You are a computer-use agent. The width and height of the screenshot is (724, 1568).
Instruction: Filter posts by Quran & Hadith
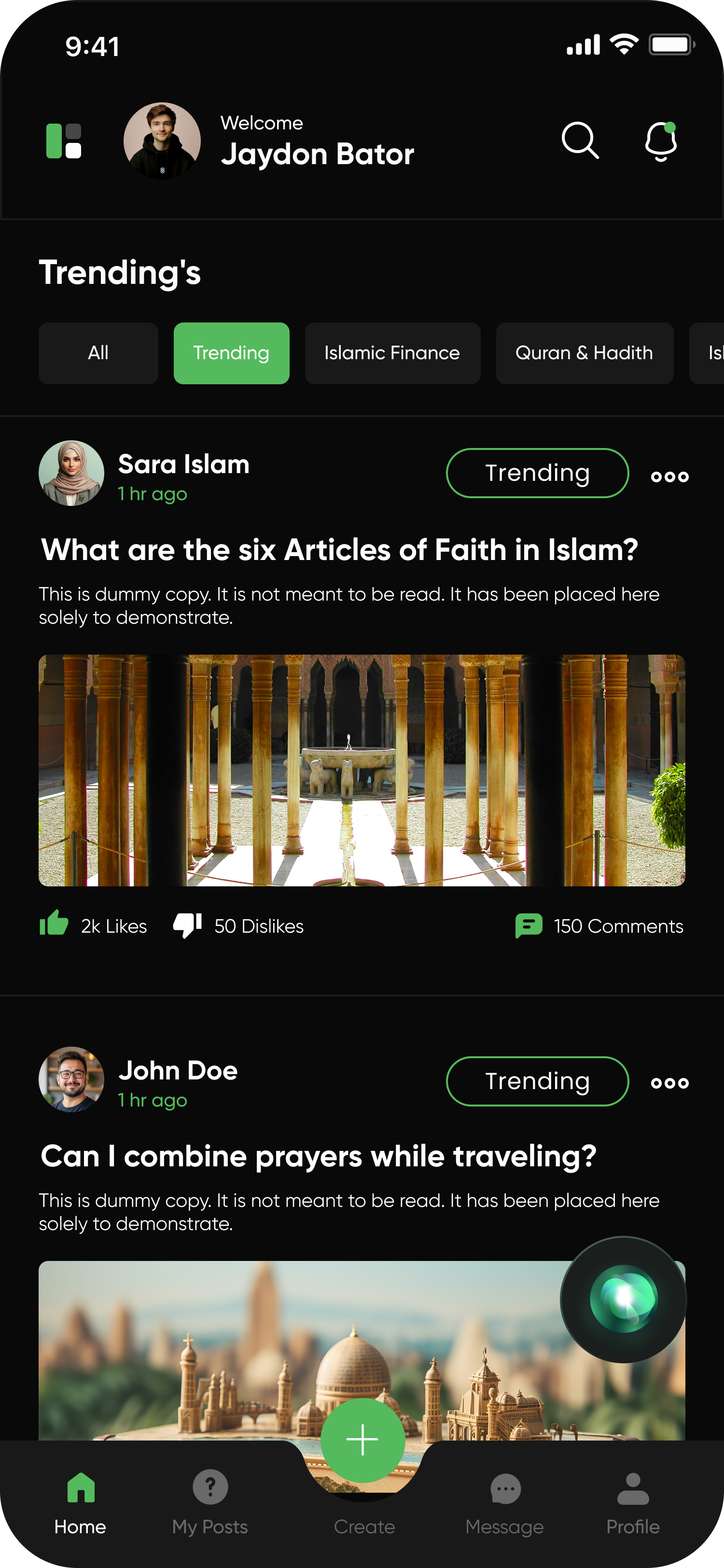click(584, 353)
